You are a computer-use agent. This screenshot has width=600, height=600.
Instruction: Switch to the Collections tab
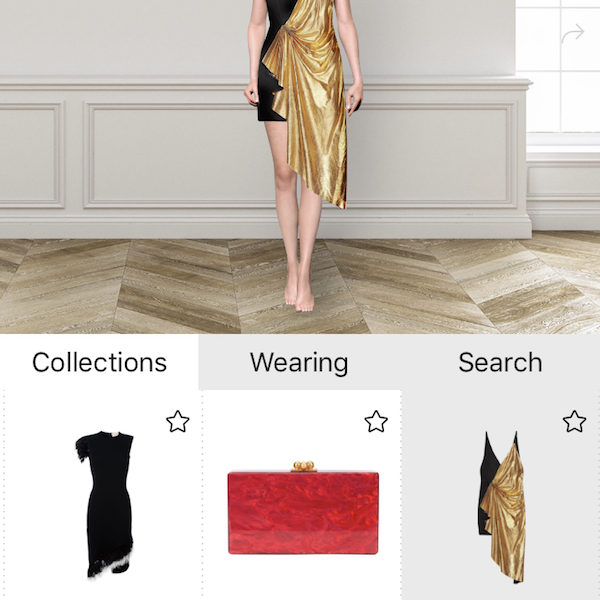coord(99,362)
